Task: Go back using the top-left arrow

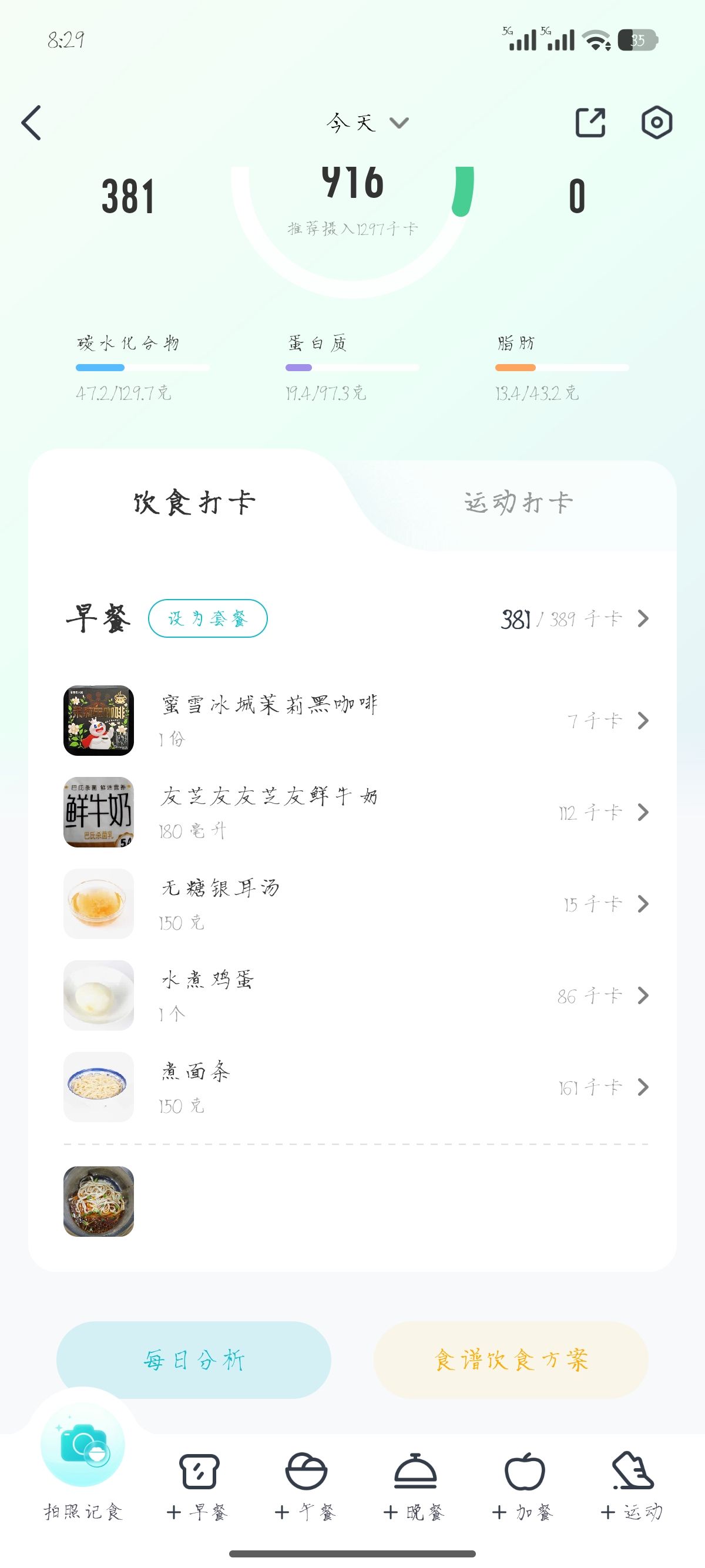Action: click(32, 123)
